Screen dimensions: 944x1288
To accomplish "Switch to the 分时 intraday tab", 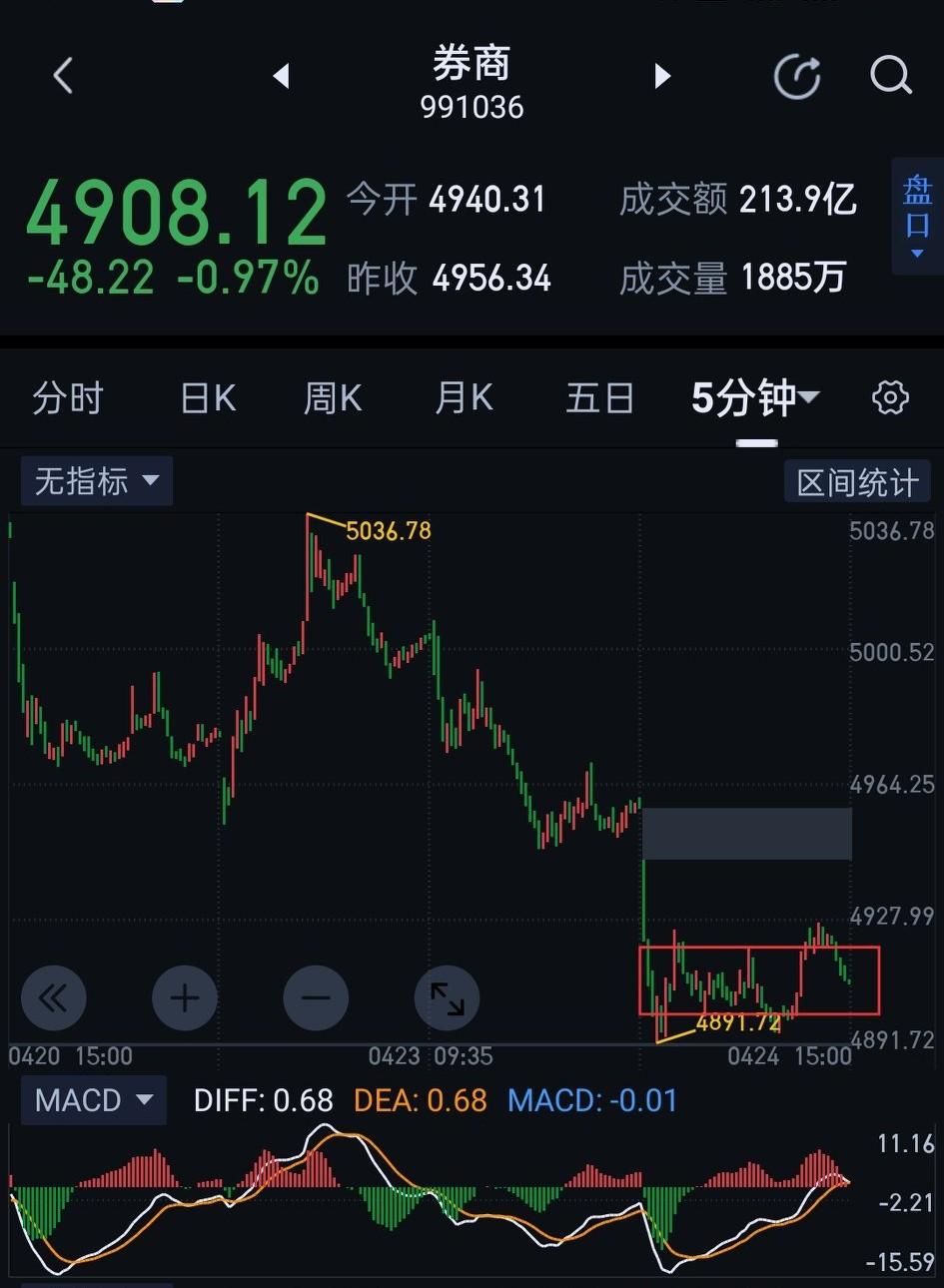I will [x=68, y=397].
